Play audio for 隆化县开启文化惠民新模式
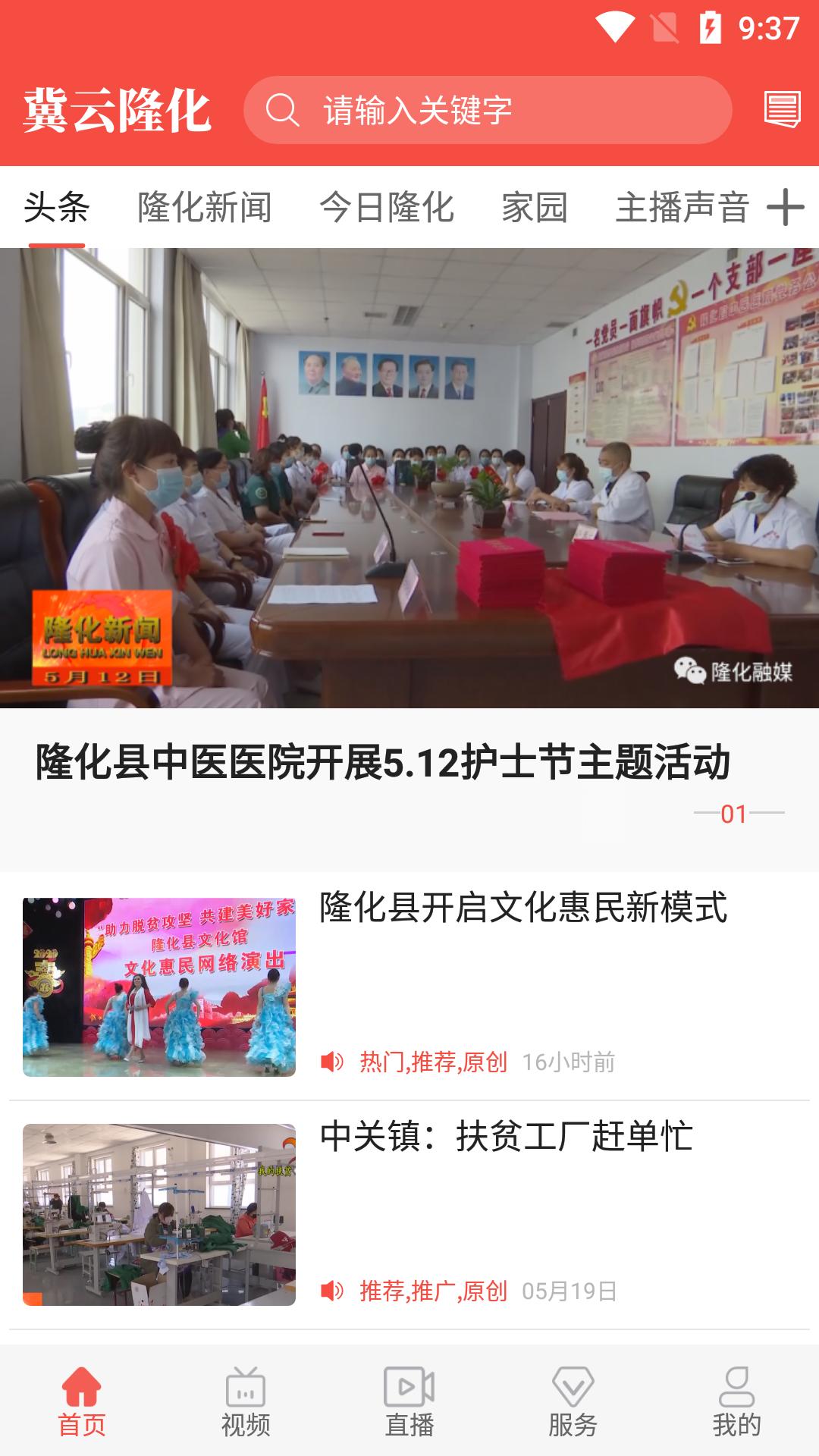Viewport: 819px width, 1456px height. tap(332, 1062)
